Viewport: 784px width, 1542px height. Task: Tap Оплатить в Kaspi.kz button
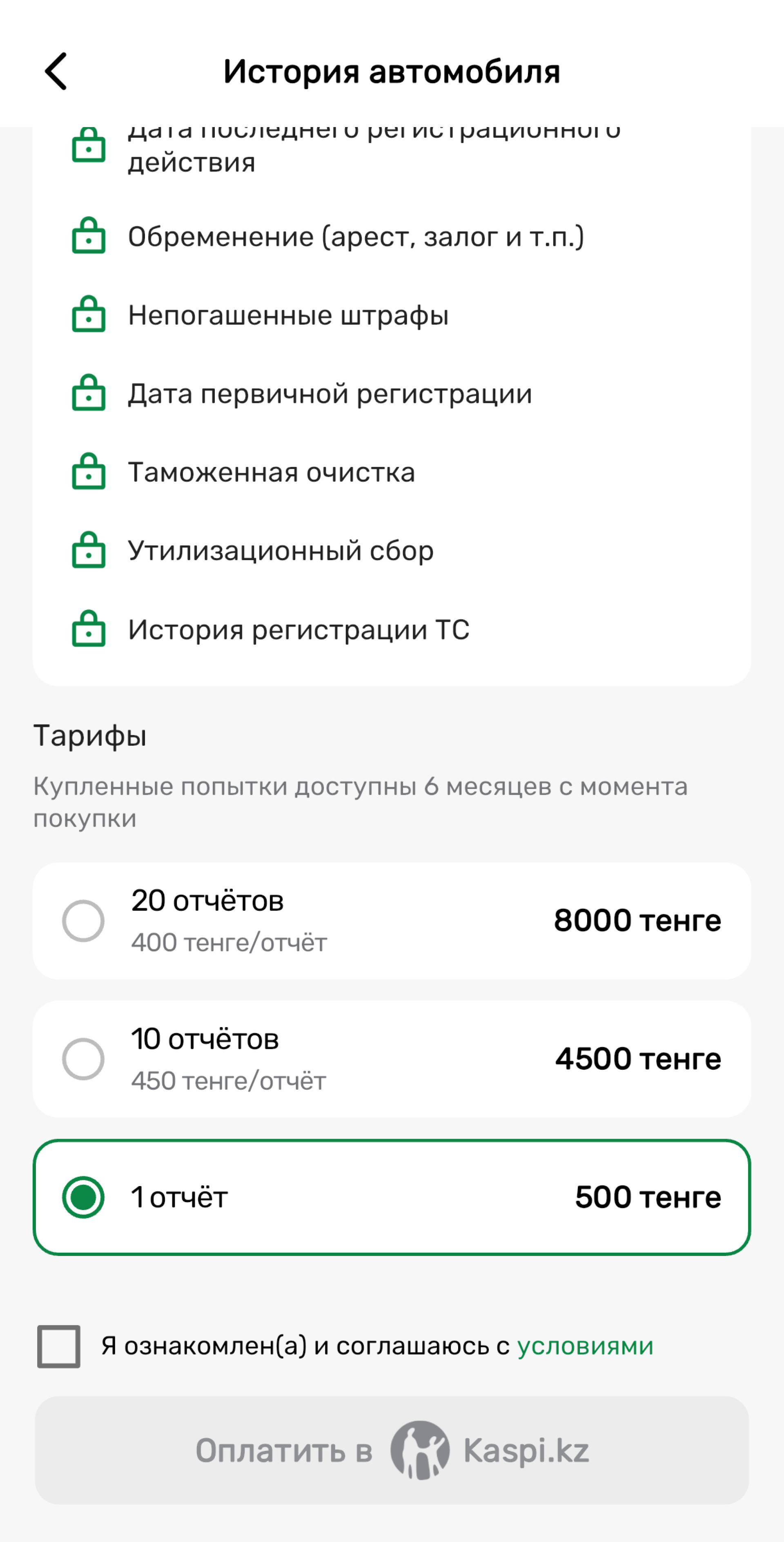392,1450
